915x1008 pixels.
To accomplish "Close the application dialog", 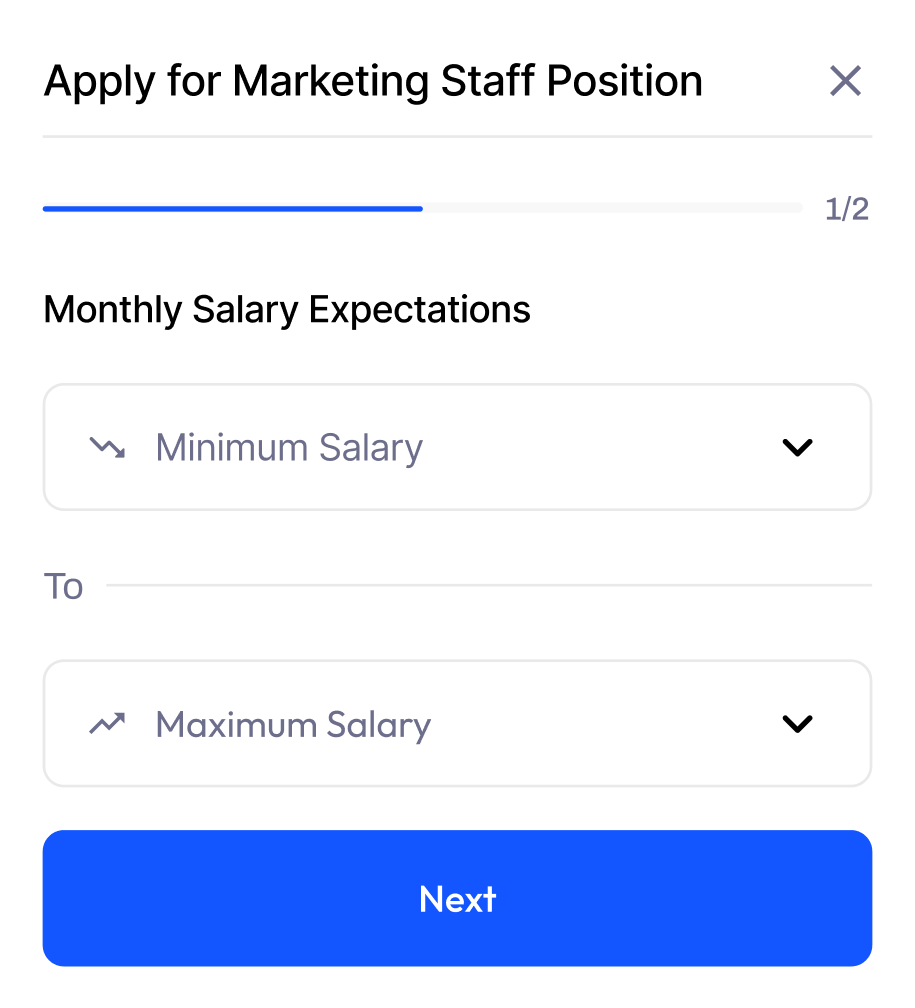I will (x=845, y=81).
